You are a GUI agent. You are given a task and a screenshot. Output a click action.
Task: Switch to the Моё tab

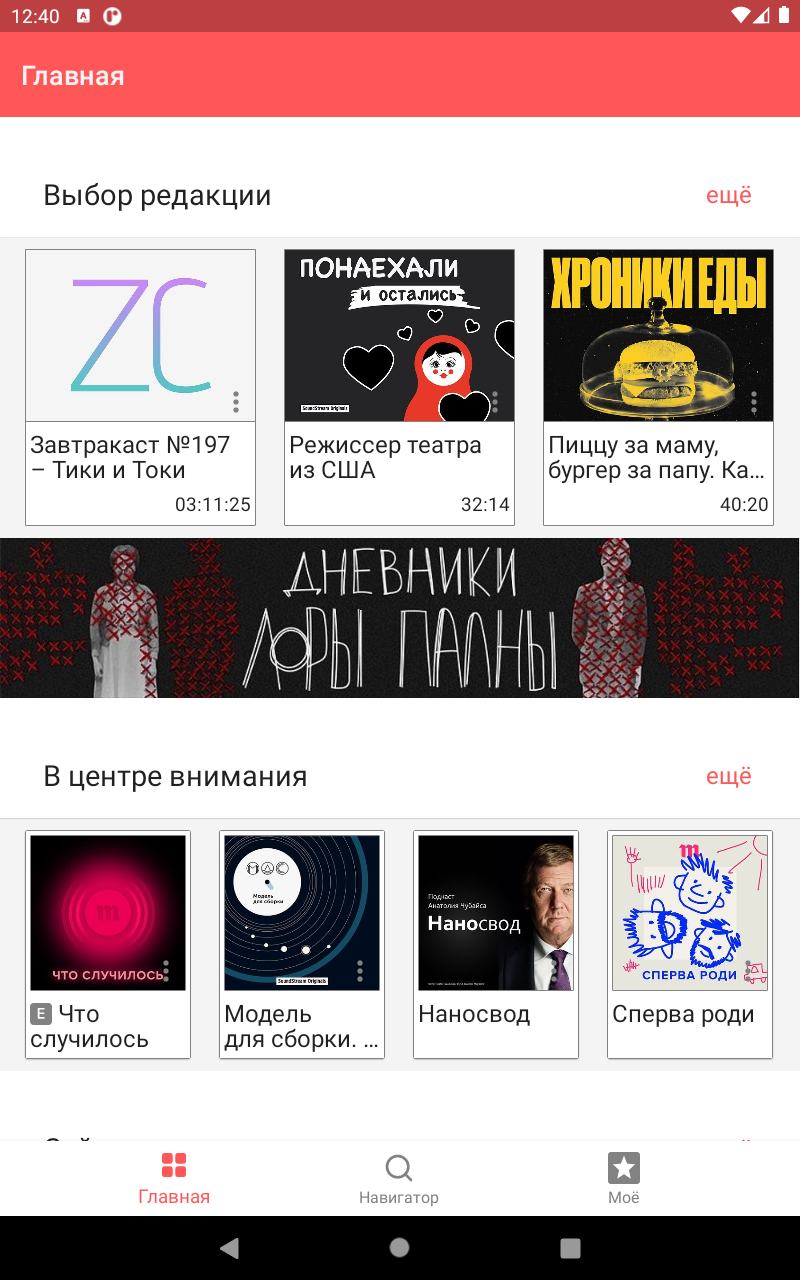(624, 1179)
